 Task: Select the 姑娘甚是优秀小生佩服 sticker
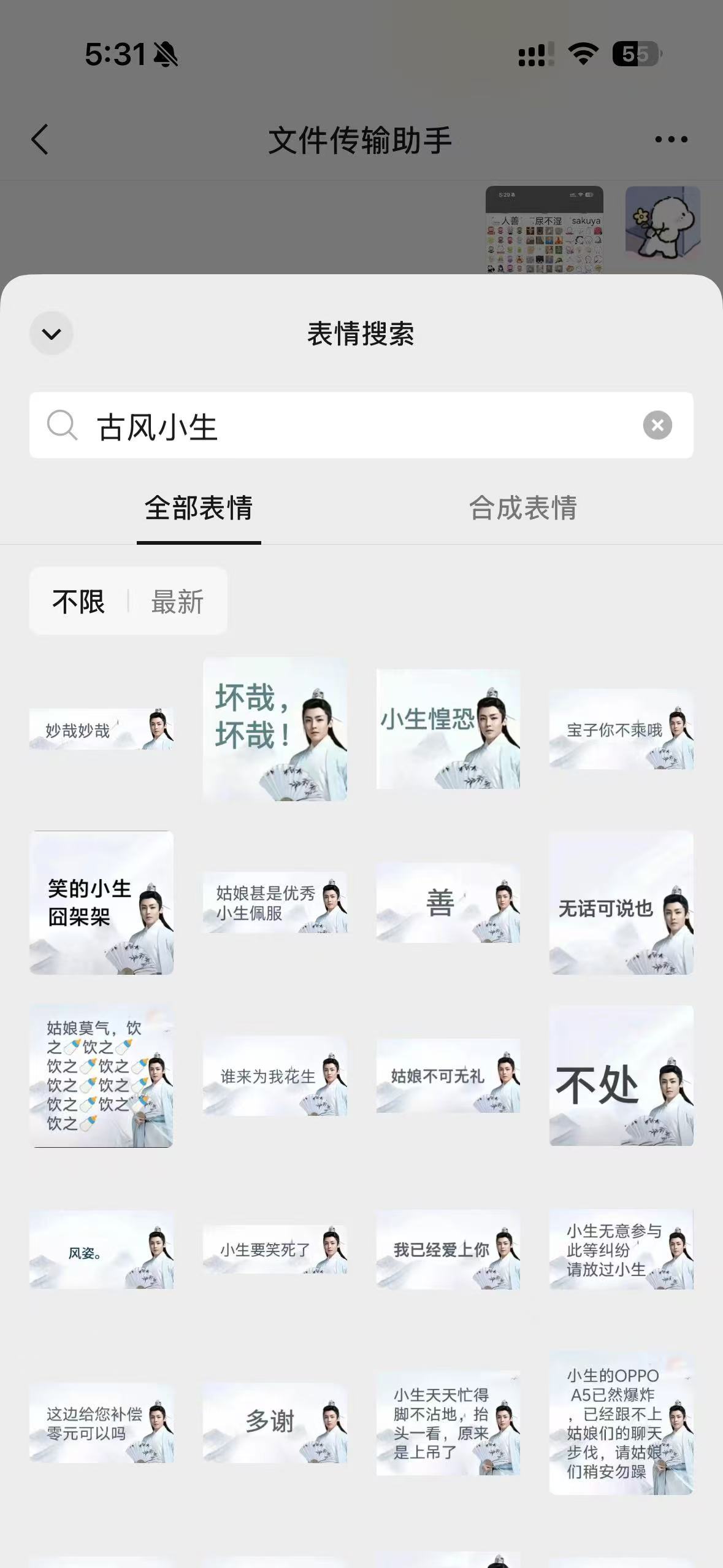coord(275,902)
